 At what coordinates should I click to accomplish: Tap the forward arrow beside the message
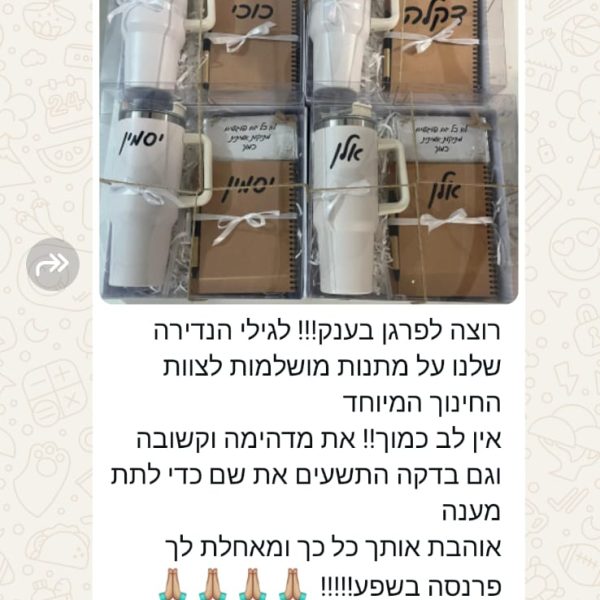[54, 265]
